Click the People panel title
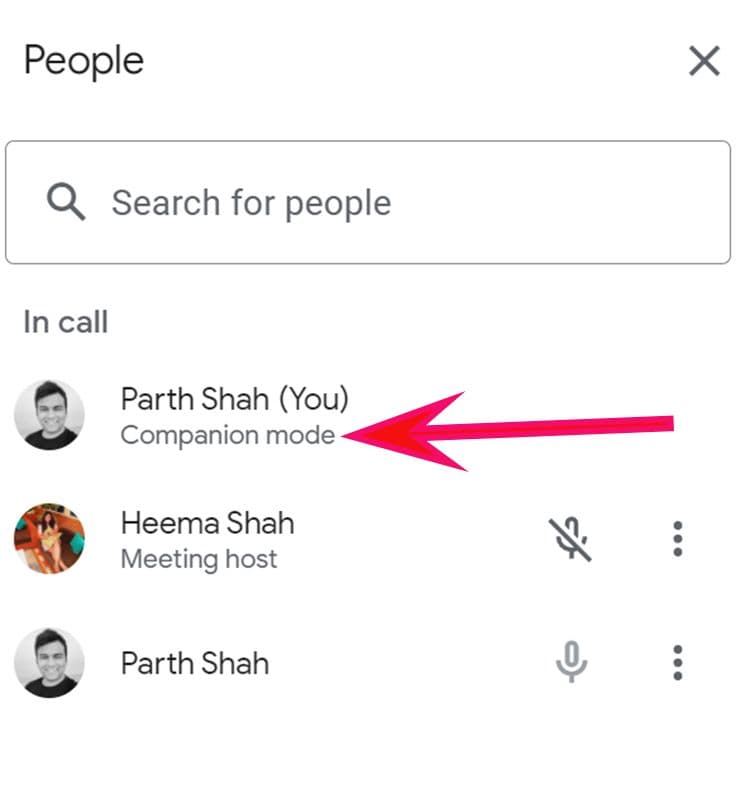The image size is (750, 798). (x=83, y=60)
